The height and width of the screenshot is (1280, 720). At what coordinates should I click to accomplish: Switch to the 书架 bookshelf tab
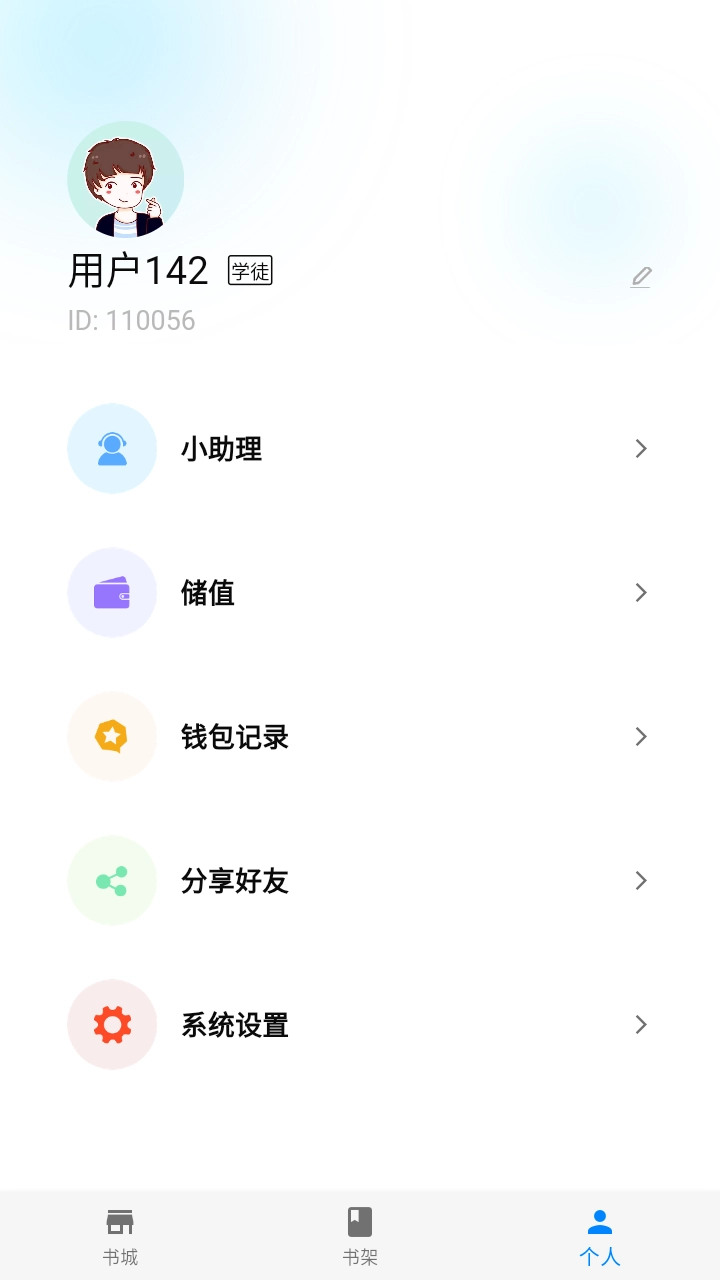tap(360, 1236)
